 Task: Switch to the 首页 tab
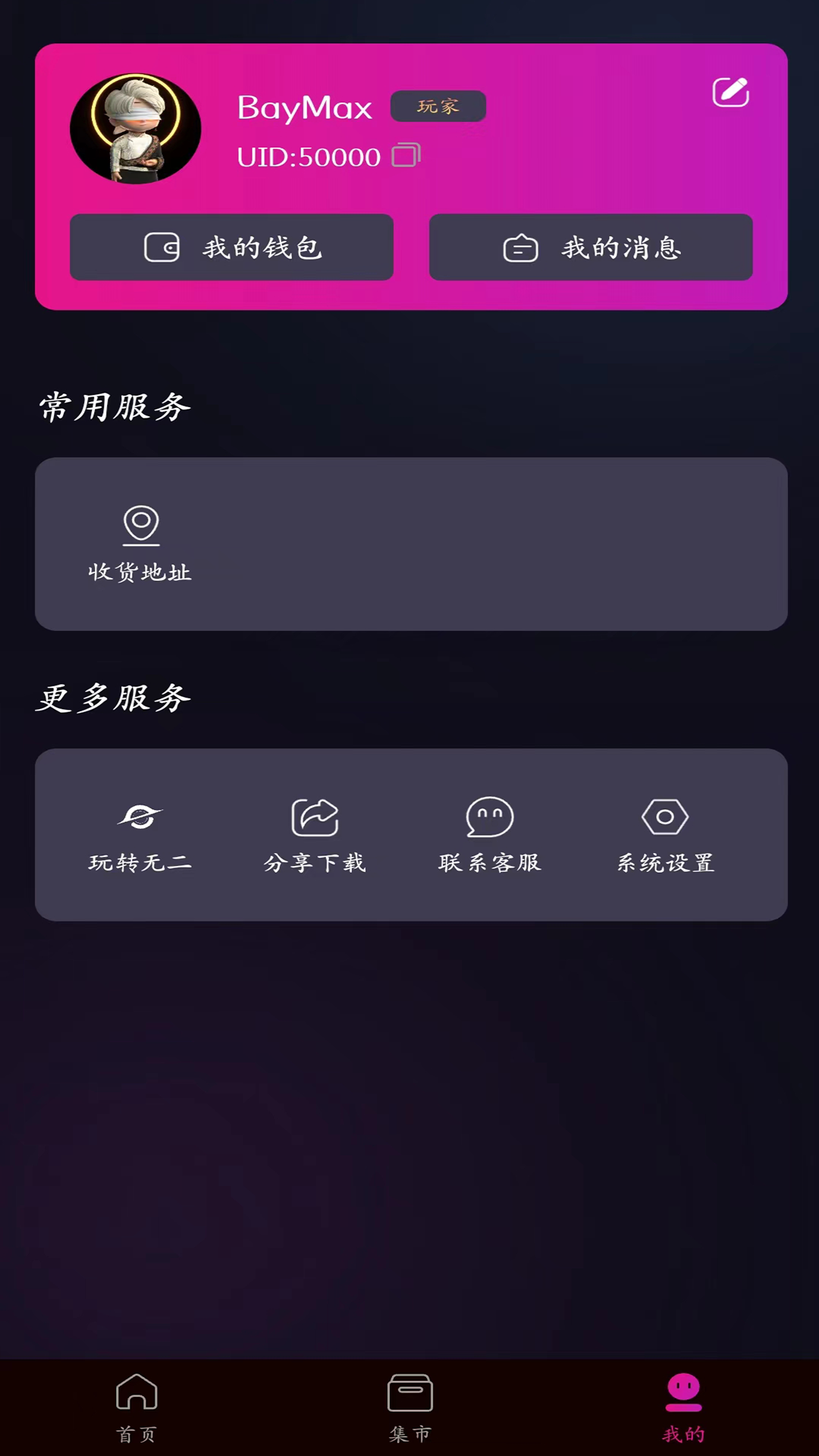click(136, 1410)
